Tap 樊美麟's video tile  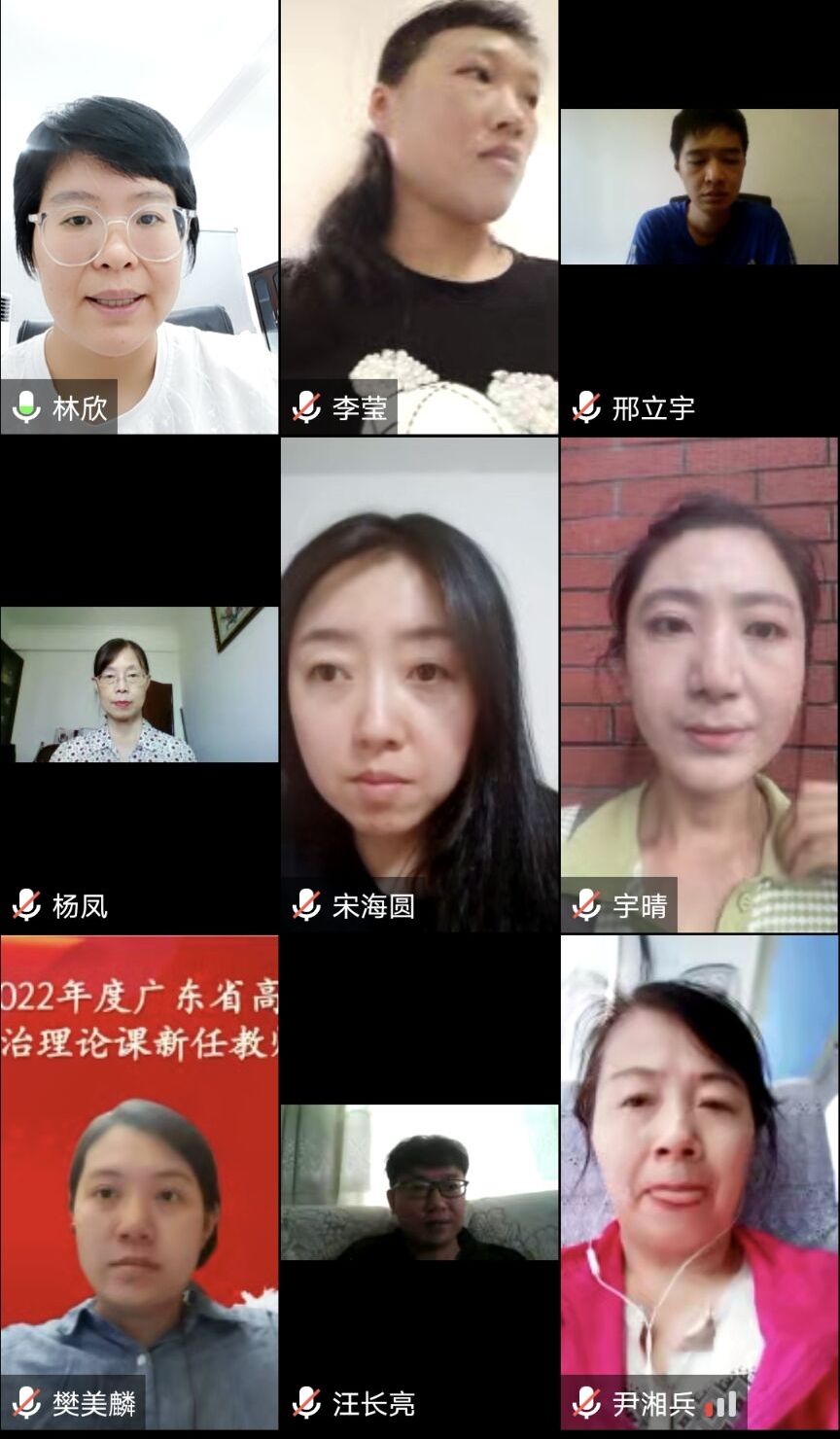click(x=139, y=1181)
